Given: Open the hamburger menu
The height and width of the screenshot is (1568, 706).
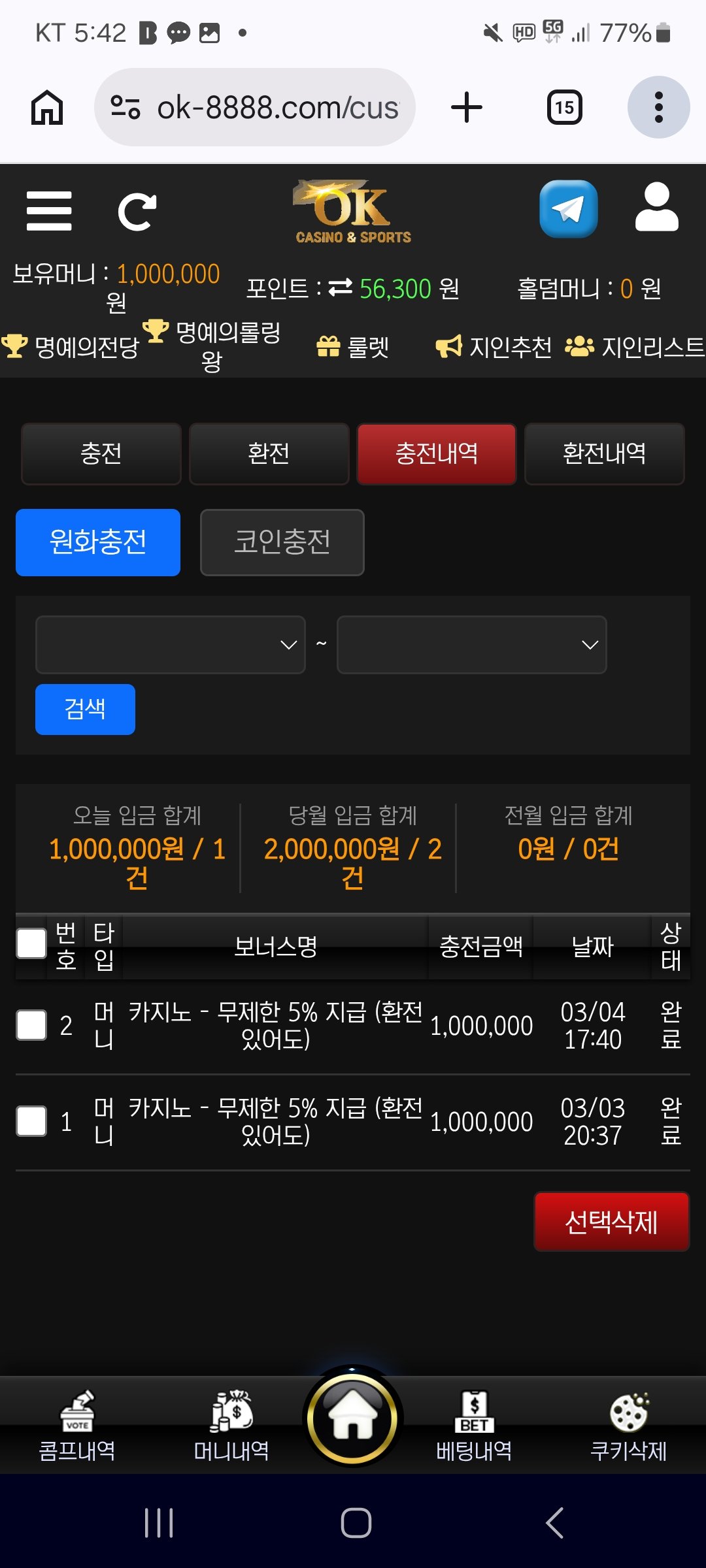Looking at the screenshot, I should coord(49,211).
